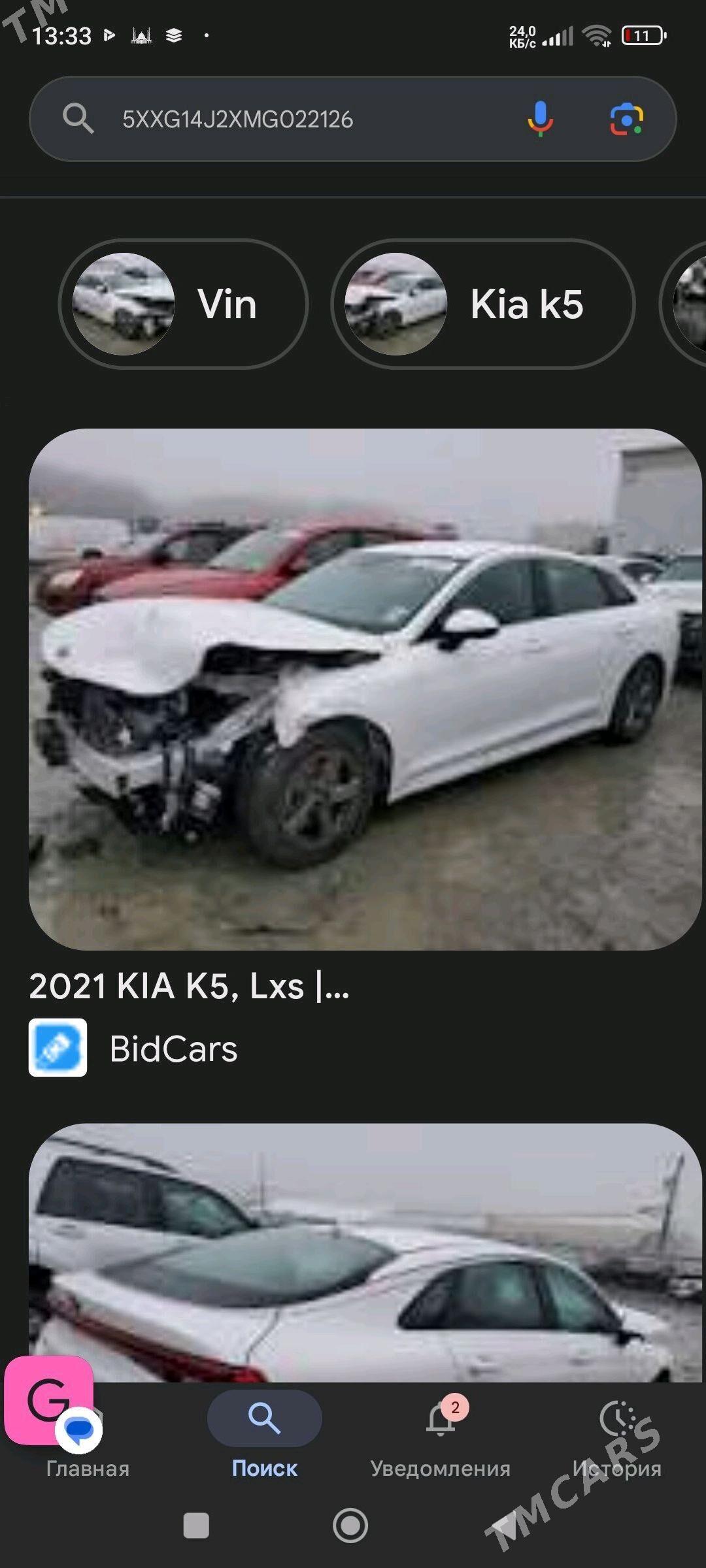Open the 2021 KIA K5 BidCars result
The width and height of the screenshot is (706, 1568).
click(365, 689)
